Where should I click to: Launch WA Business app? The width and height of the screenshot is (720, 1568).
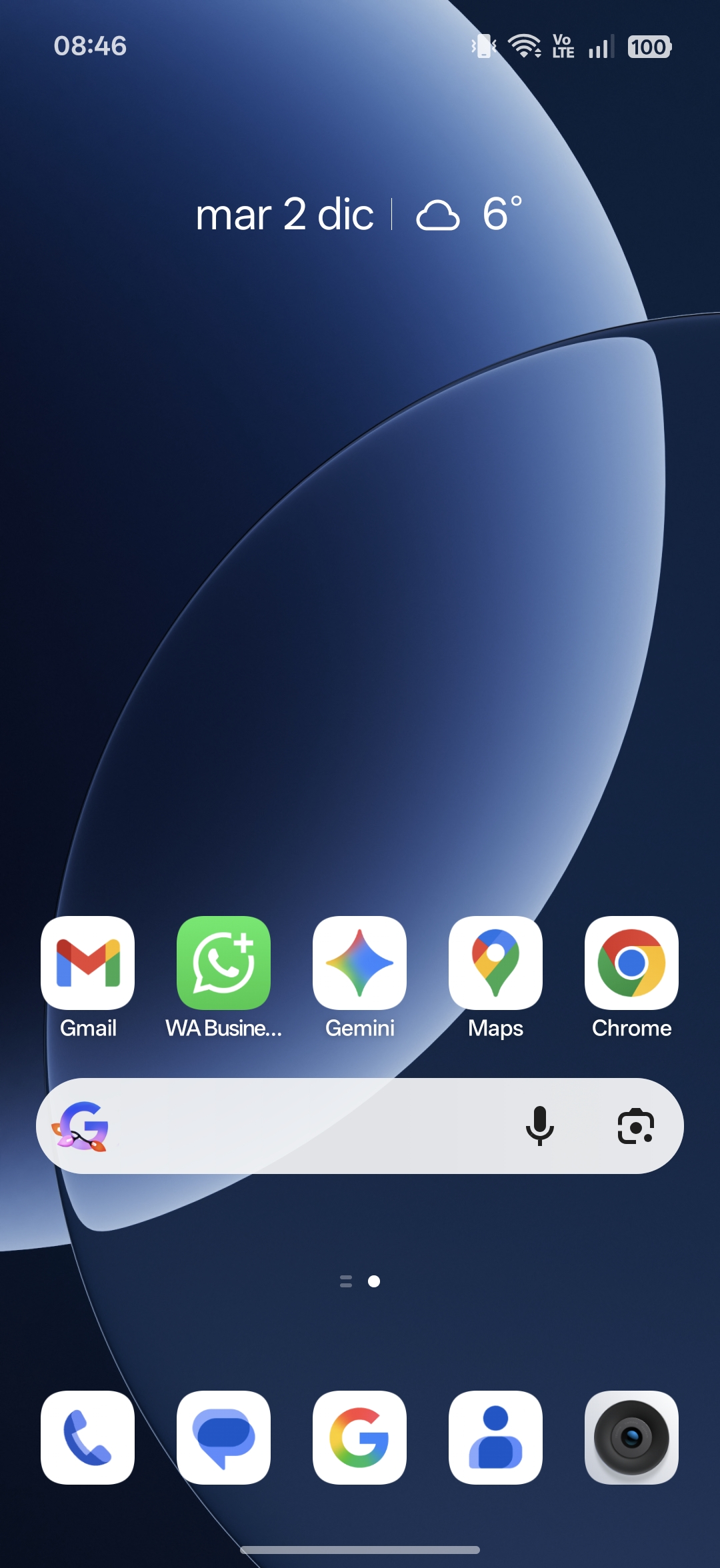(x=223, y=963)
